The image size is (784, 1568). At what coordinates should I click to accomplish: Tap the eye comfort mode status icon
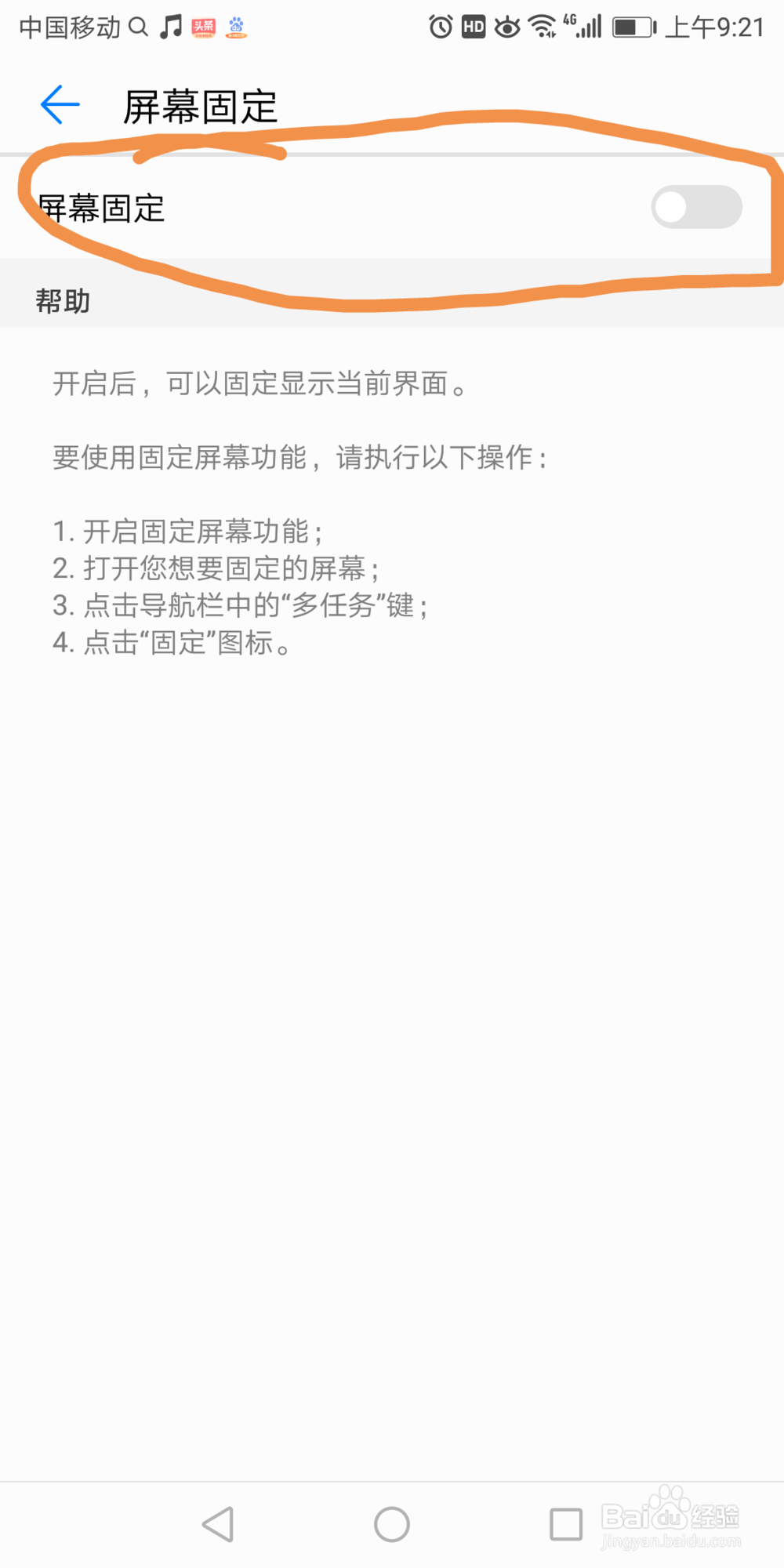coord(506,26)
